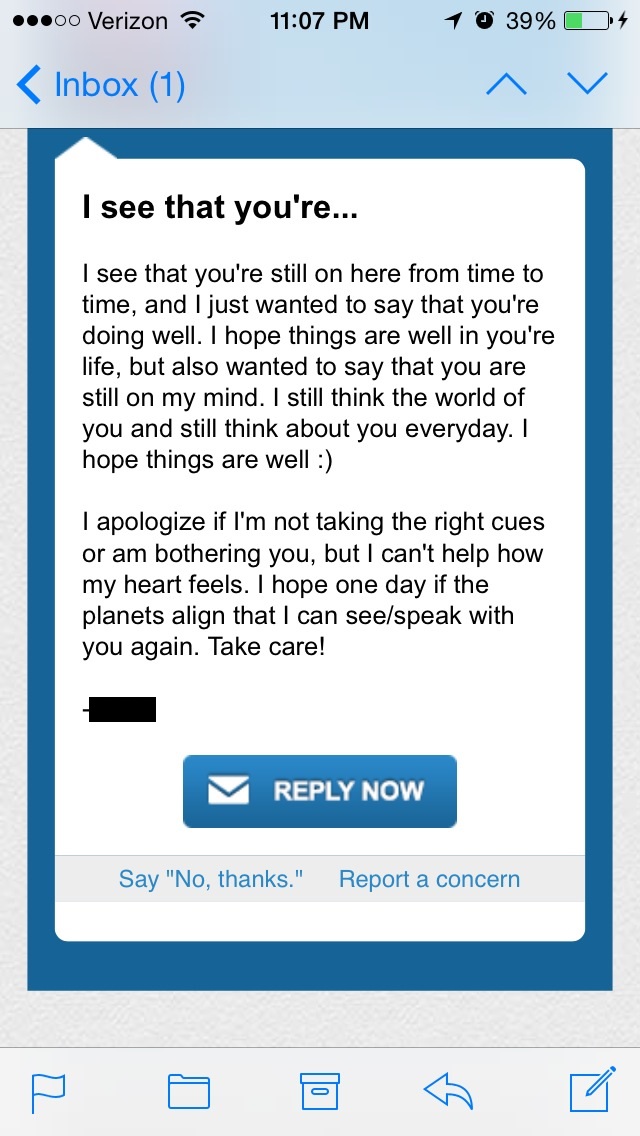Tap the REPLY NOW button
The height and width of the screenshot is (1136, 640).
point(320,791)
